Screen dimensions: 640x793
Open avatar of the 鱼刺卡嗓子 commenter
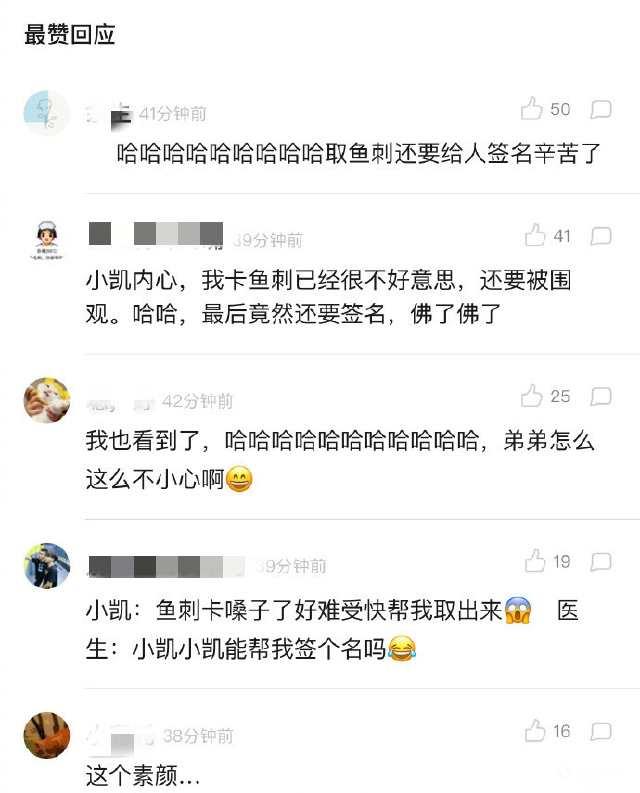[46, 566]
